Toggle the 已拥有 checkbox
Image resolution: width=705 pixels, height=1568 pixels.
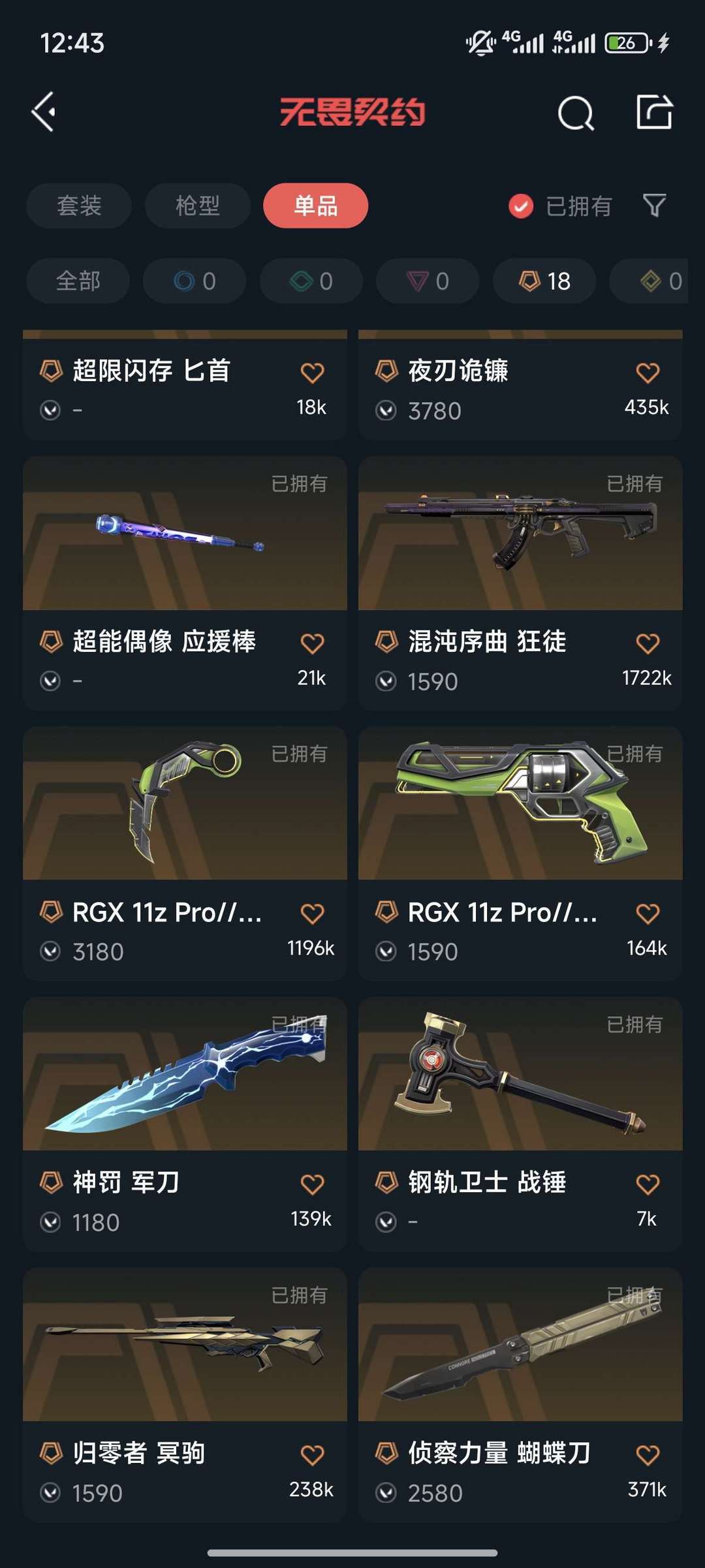521,207
